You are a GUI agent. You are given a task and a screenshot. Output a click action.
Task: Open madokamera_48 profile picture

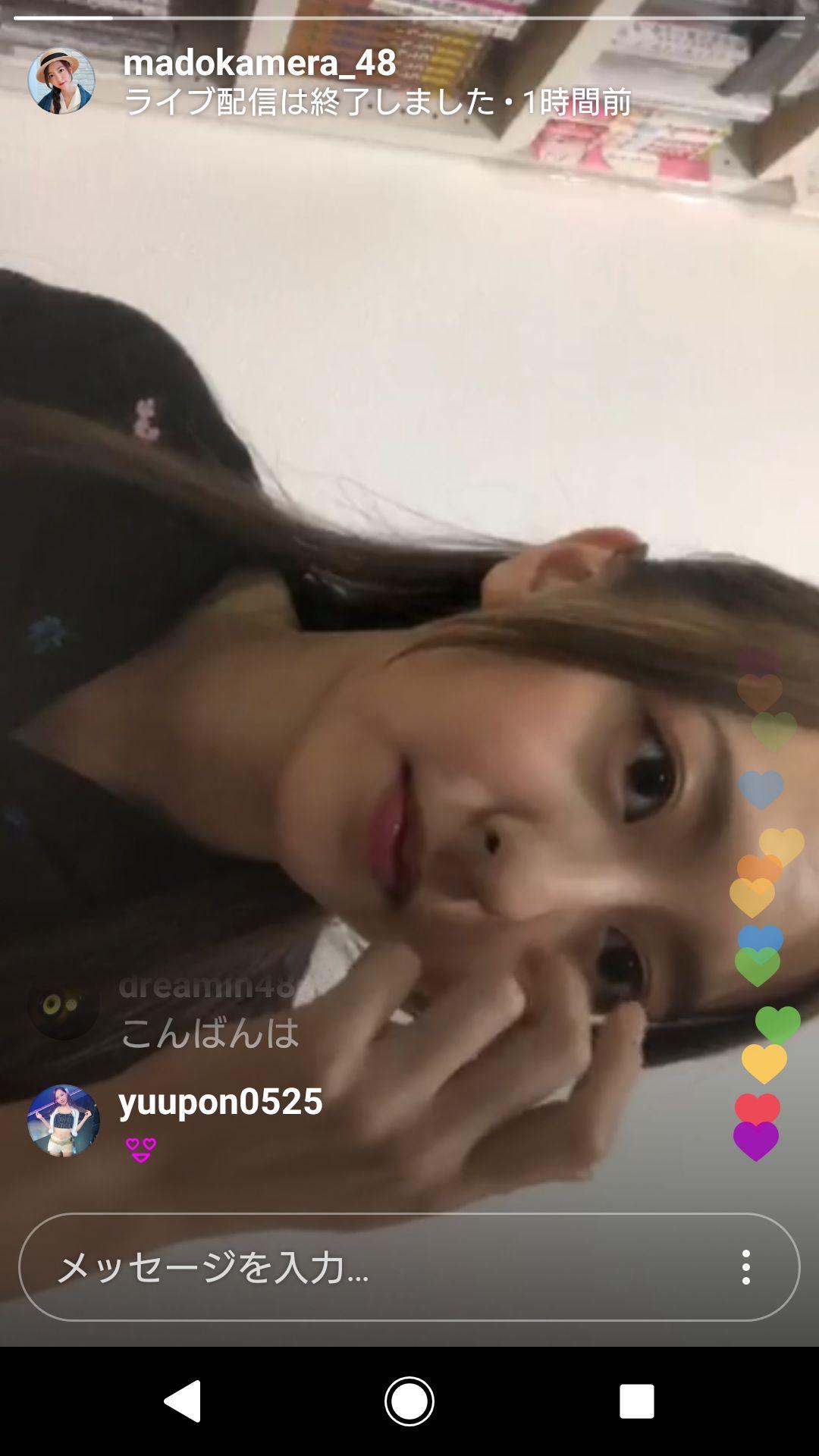click(61, 80)
